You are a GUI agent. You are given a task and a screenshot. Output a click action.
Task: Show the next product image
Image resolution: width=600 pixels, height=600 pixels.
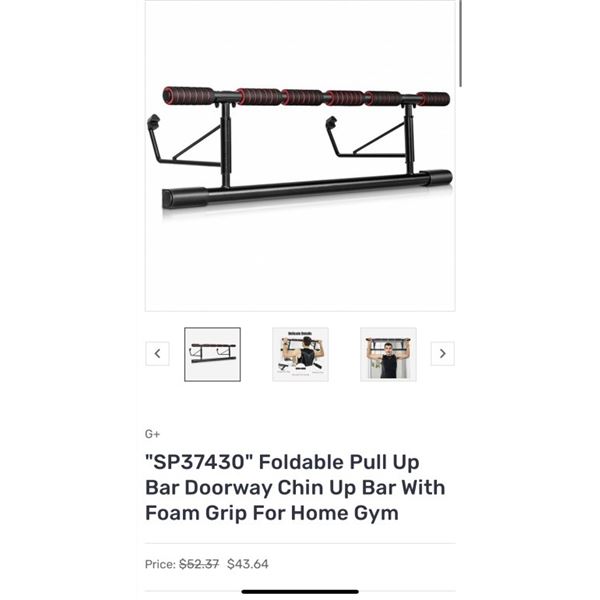(443, 353)
